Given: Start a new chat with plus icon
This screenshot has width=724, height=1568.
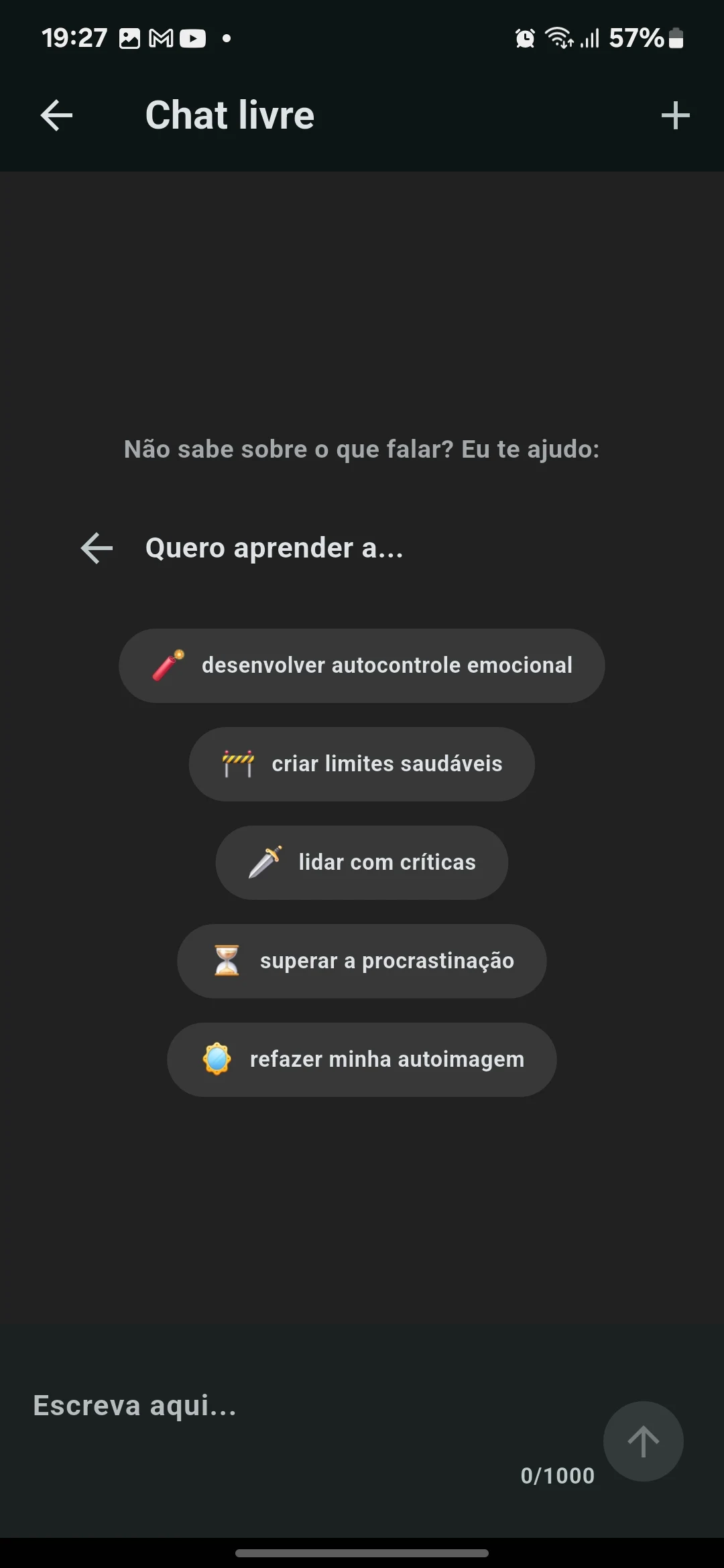Looking at the screenshot, I should (x=675, y=115).
